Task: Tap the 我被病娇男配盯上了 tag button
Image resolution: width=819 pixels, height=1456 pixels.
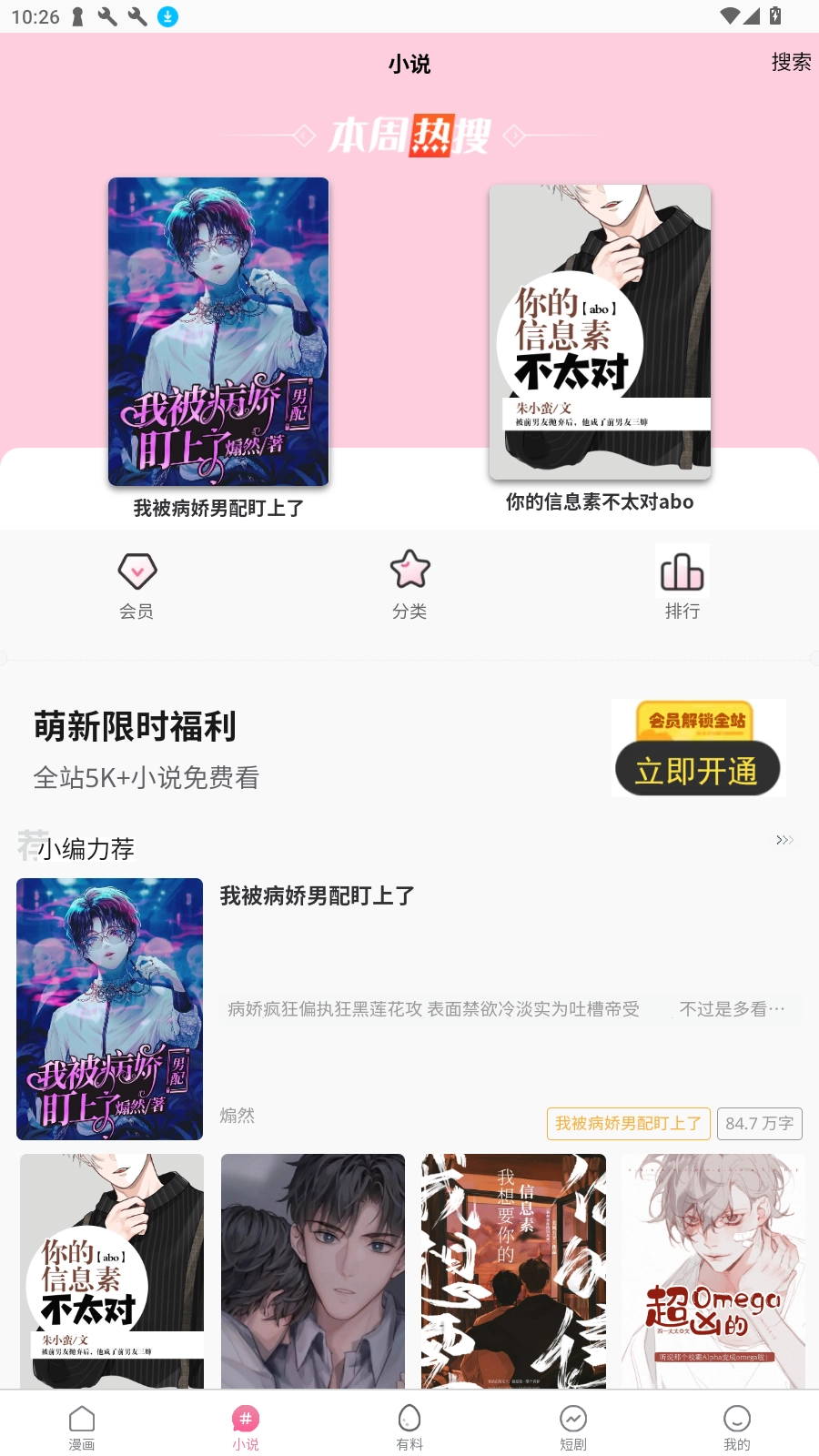Action: pos(628,1124)
